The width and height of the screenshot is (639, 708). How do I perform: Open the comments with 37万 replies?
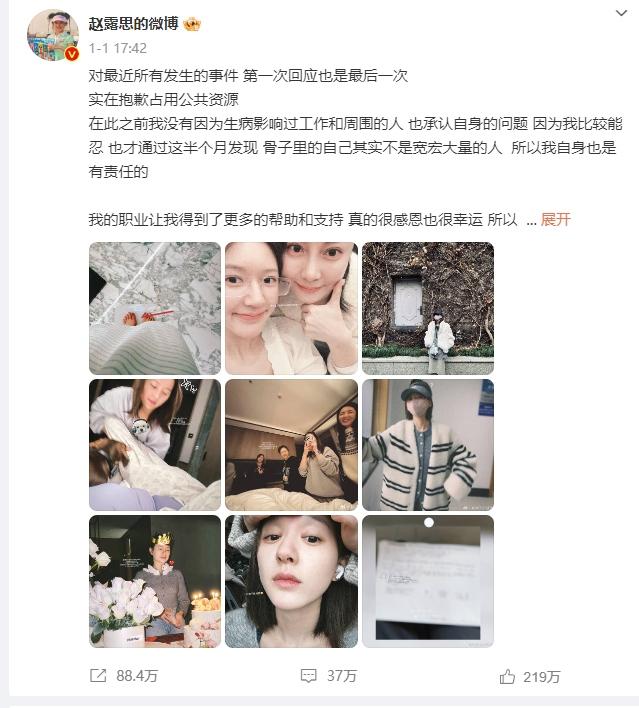point(329,676)
